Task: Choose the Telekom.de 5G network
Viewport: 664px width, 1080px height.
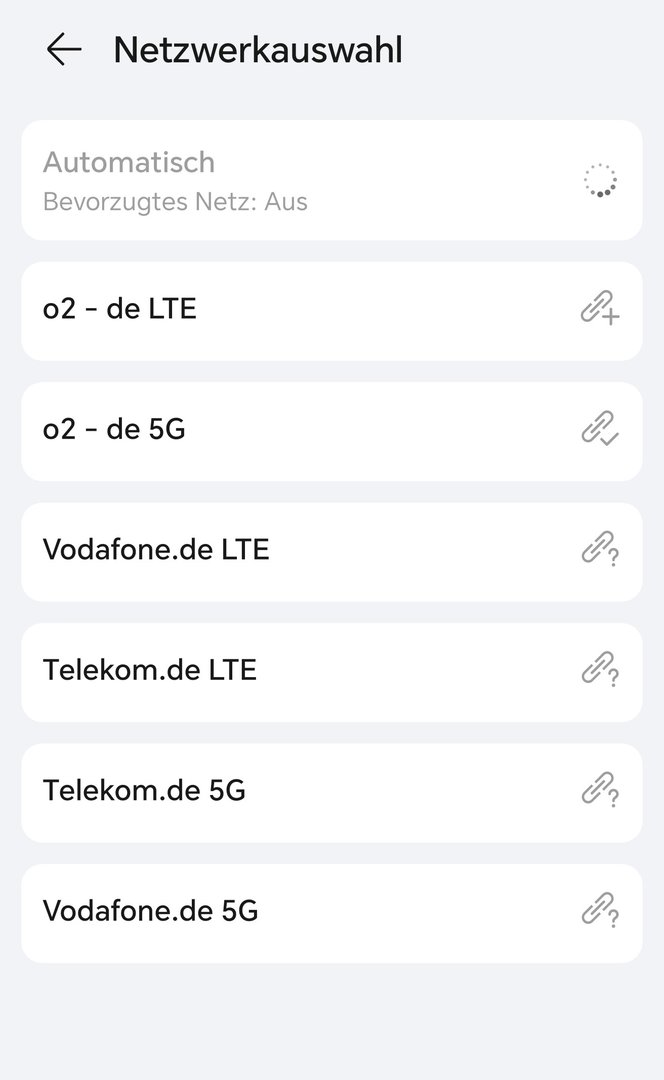Action: pyautogui.click(x=332, y=793)
